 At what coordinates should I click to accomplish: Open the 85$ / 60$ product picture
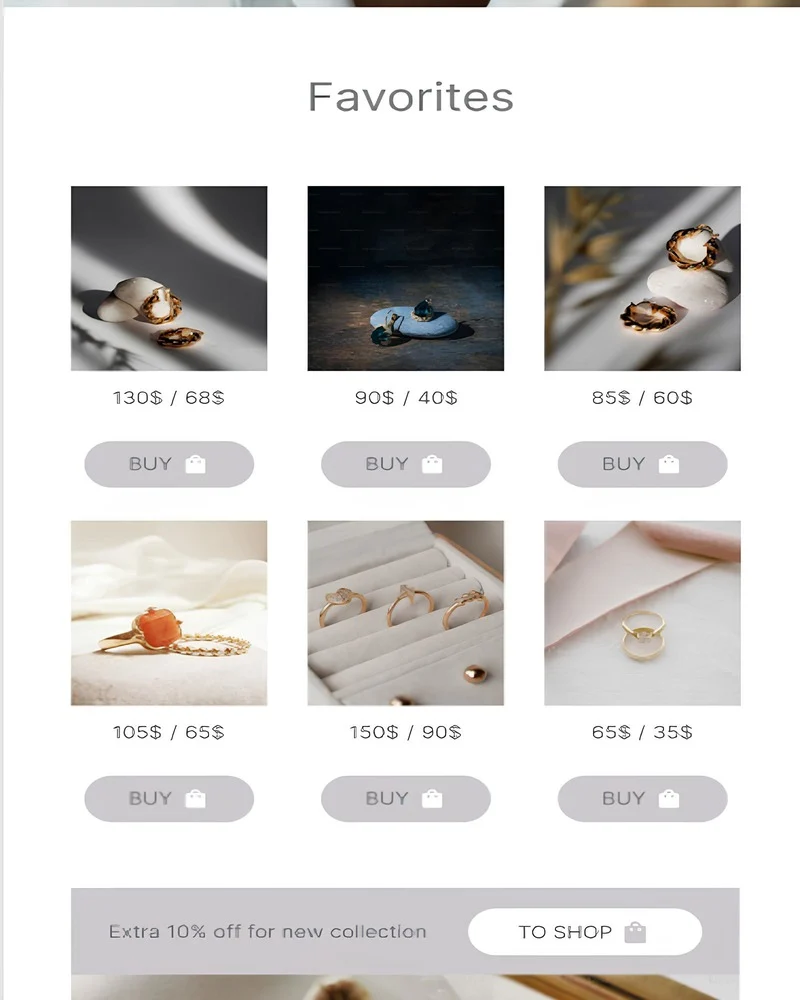click(x=642, y=278)
